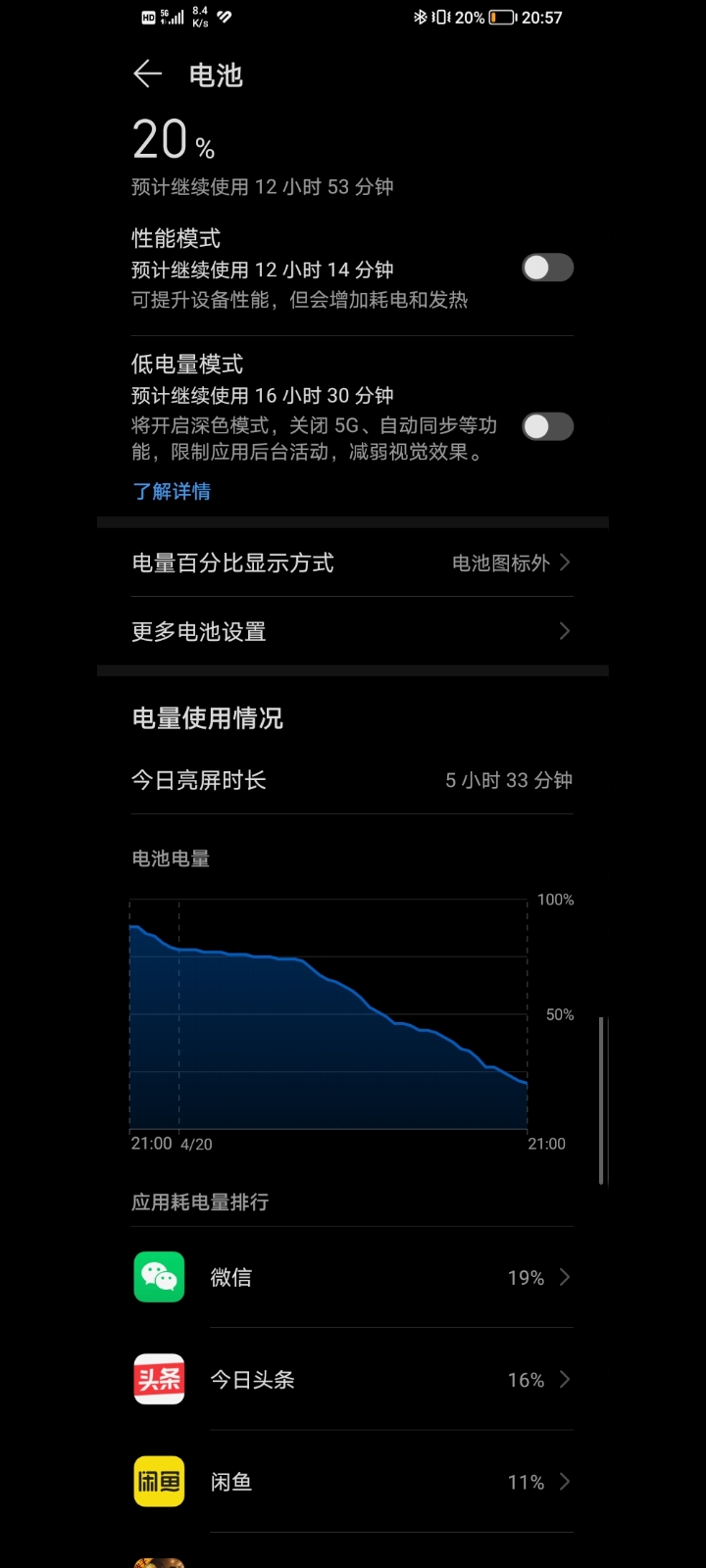Tap the 了解详情 link
The width and height of the screenshot is (706, 1568).
[x=172, y=492]
